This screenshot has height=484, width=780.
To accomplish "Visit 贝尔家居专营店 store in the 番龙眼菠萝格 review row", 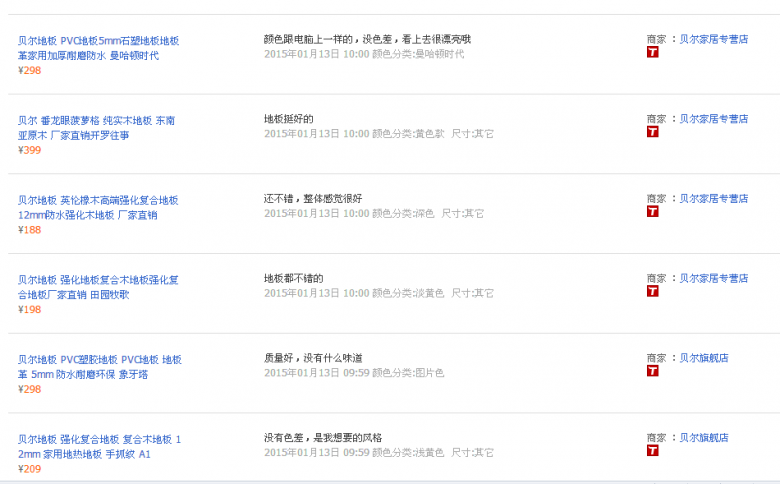I will tap(714, 118).
